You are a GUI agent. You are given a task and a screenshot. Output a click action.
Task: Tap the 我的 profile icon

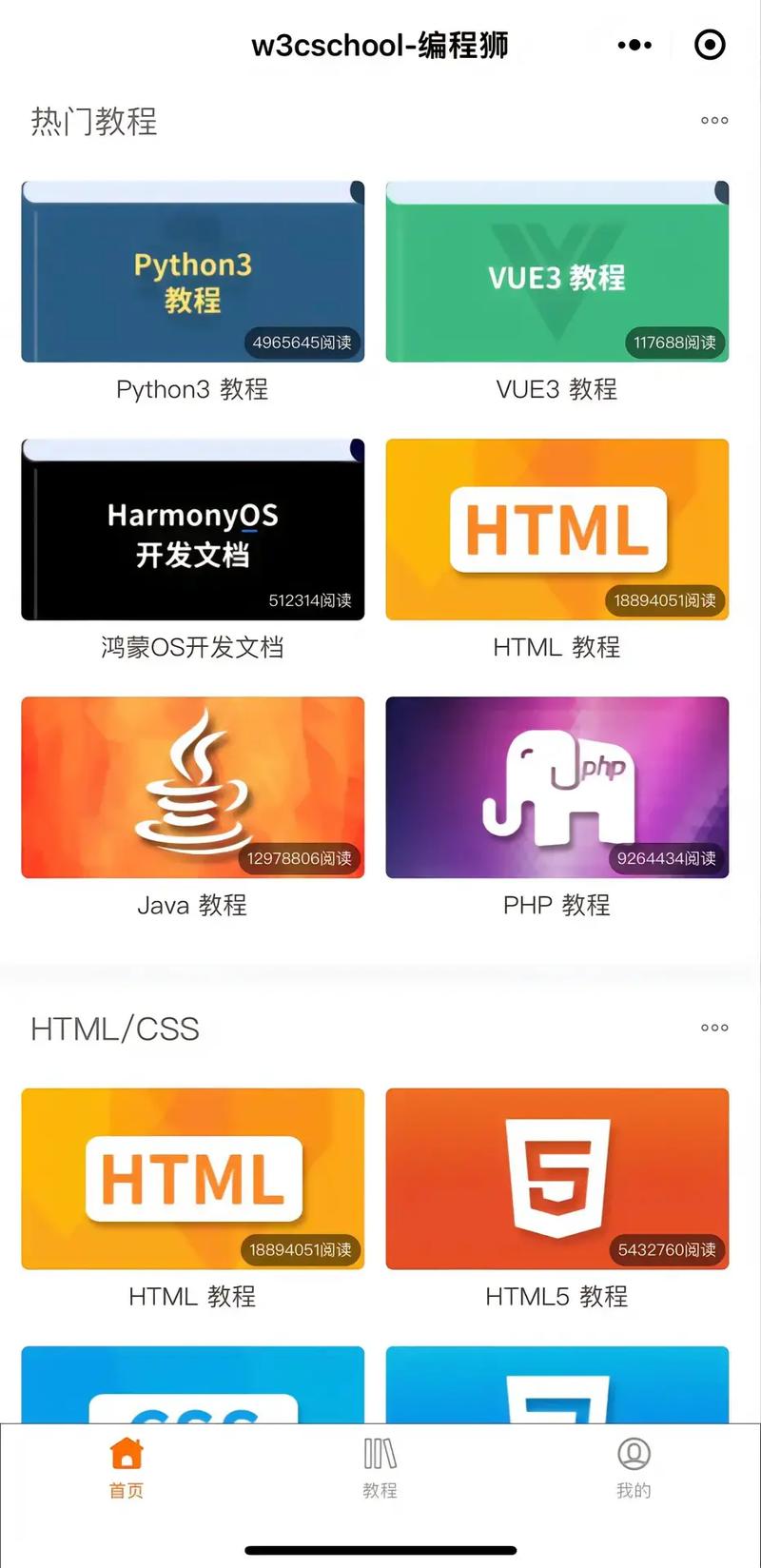coord(633,1455)
